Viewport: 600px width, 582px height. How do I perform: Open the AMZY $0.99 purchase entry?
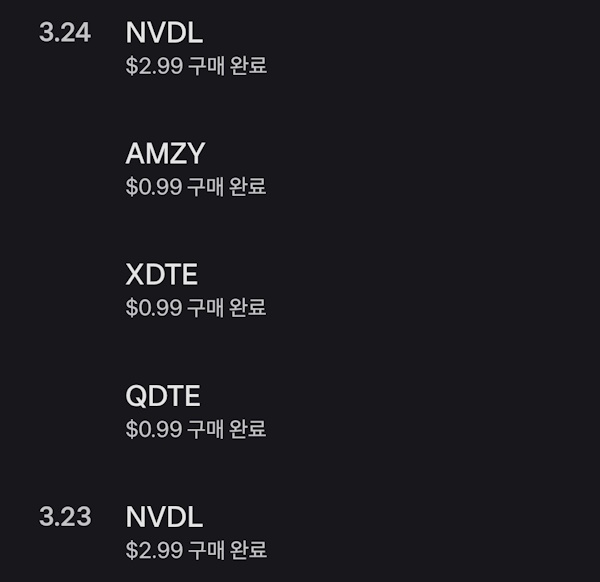300,169
